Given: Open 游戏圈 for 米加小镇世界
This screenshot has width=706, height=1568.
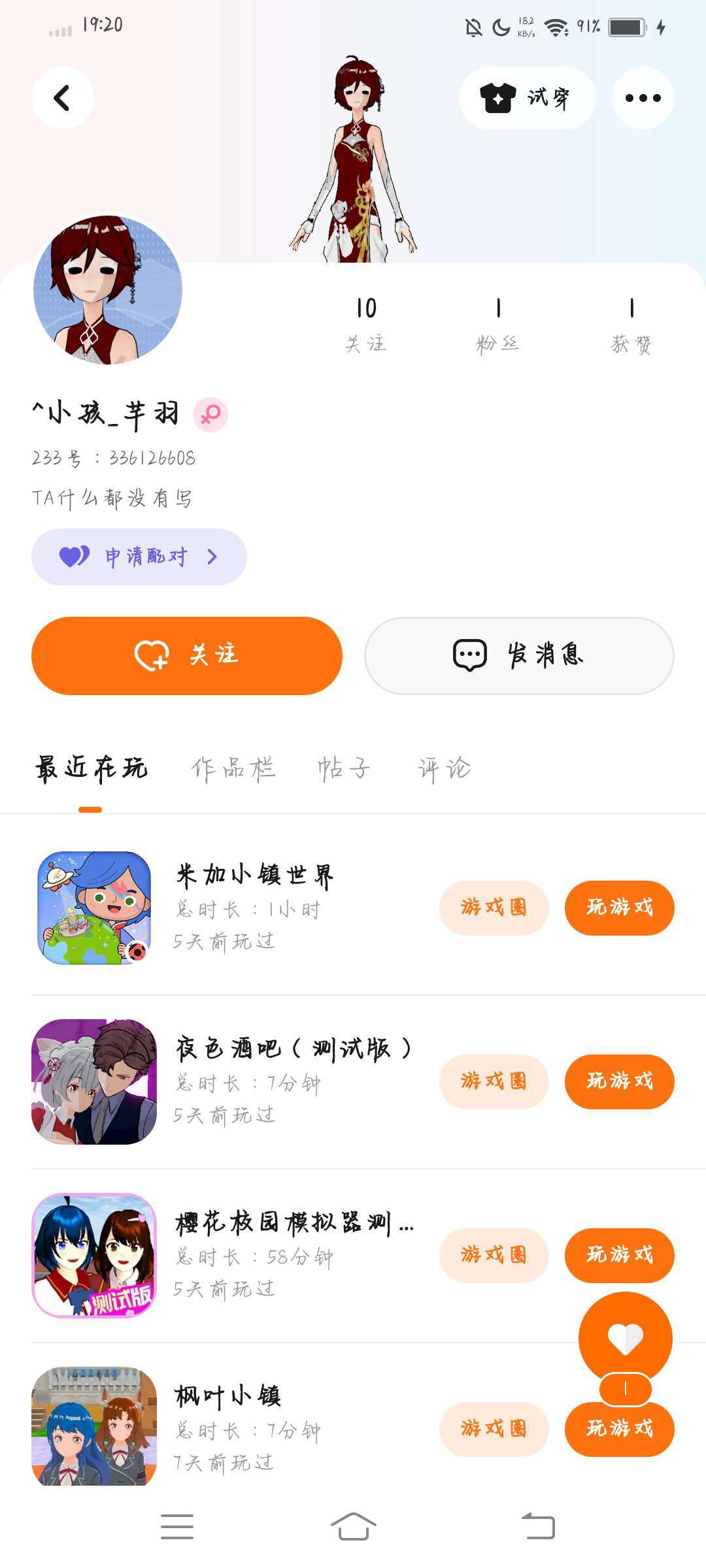Looking at the screenshot, I should [x=494, y=907].
